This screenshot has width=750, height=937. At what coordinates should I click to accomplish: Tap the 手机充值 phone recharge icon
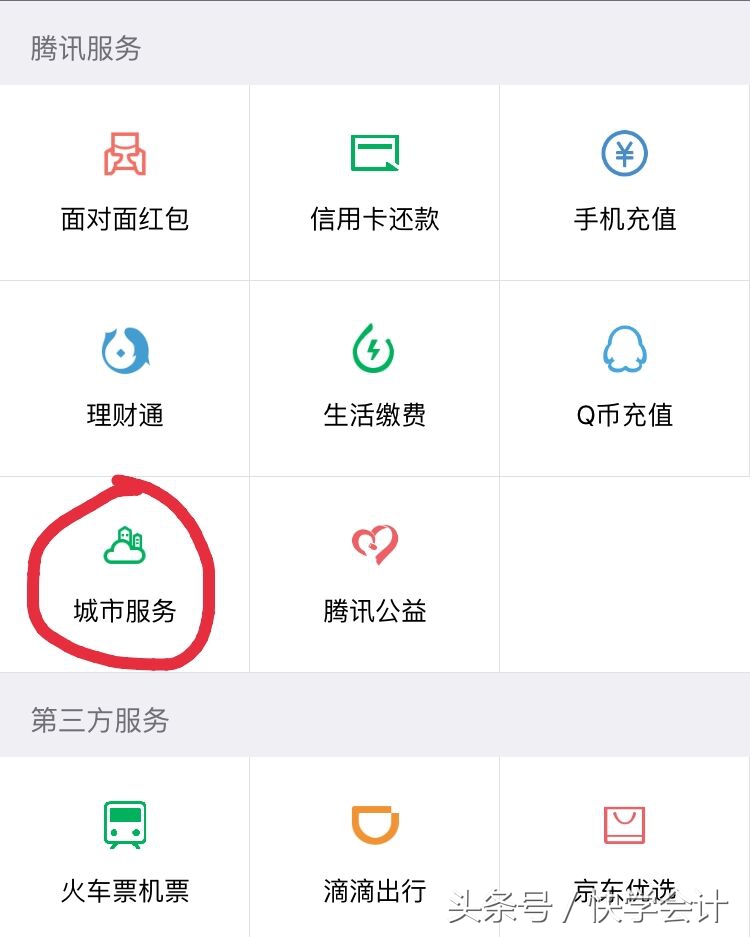click(x=624, y=152)
